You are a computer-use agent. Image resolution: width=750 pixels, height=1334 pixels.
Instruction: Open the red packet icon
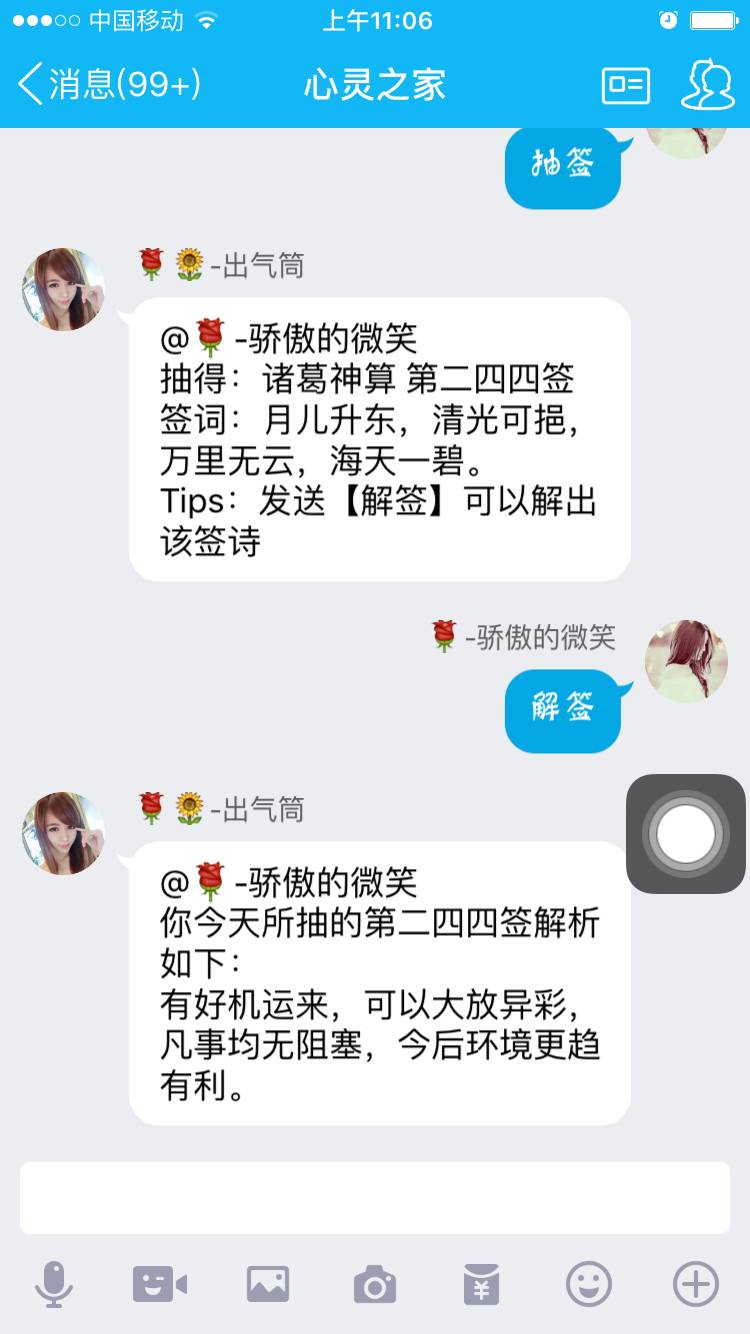(x=482, y=1283)
